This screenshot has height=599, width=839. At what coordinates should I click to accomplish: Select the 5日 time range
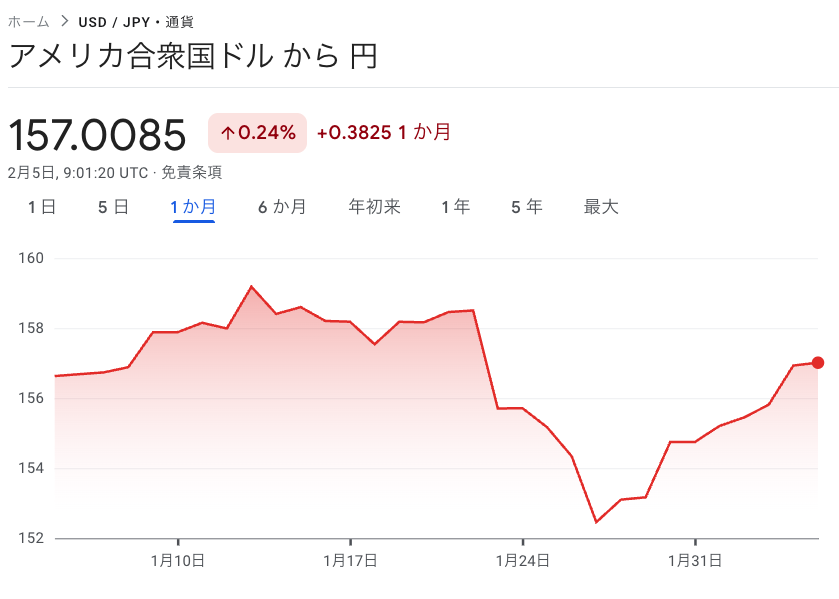(113, 207)
